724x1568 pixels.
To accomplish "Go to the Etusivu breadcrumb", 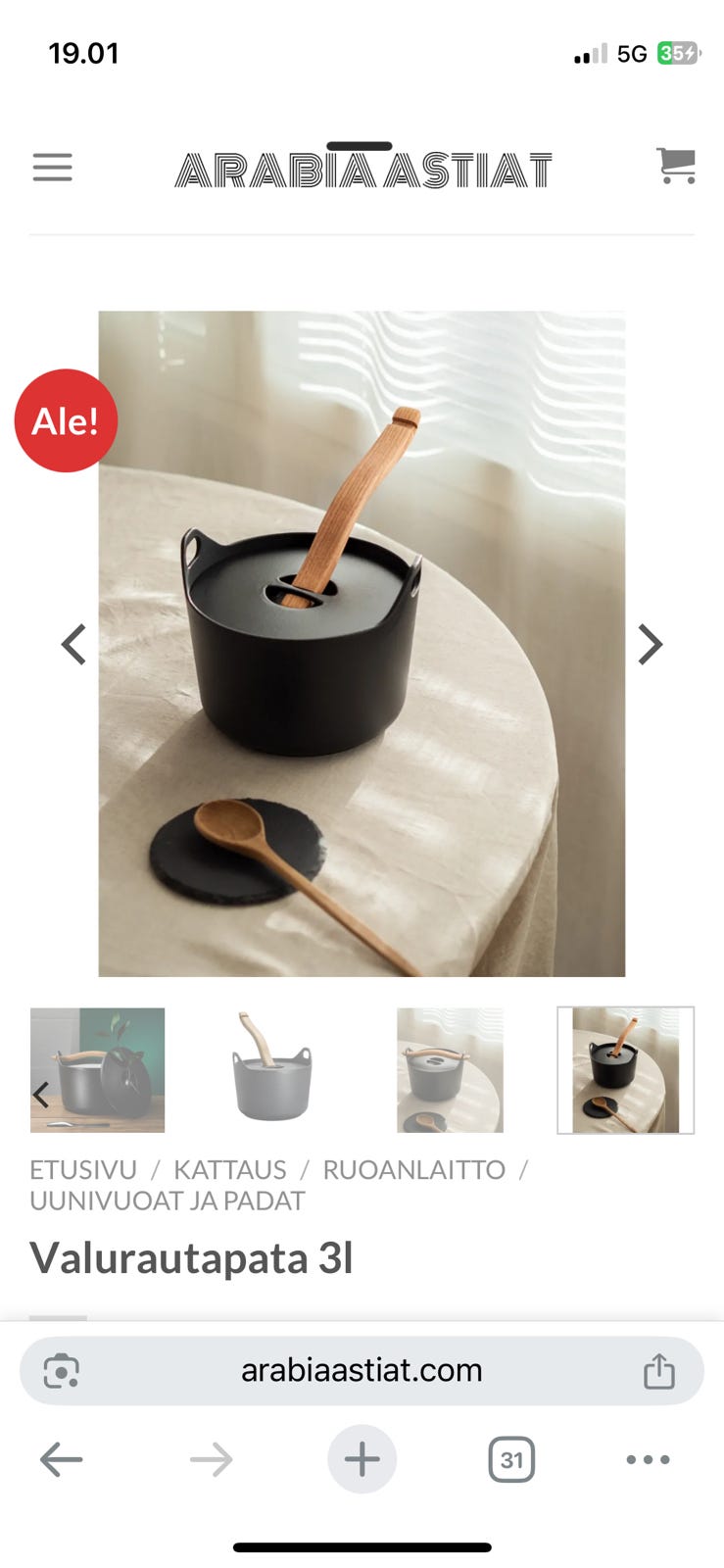I will click(83, 1169).
